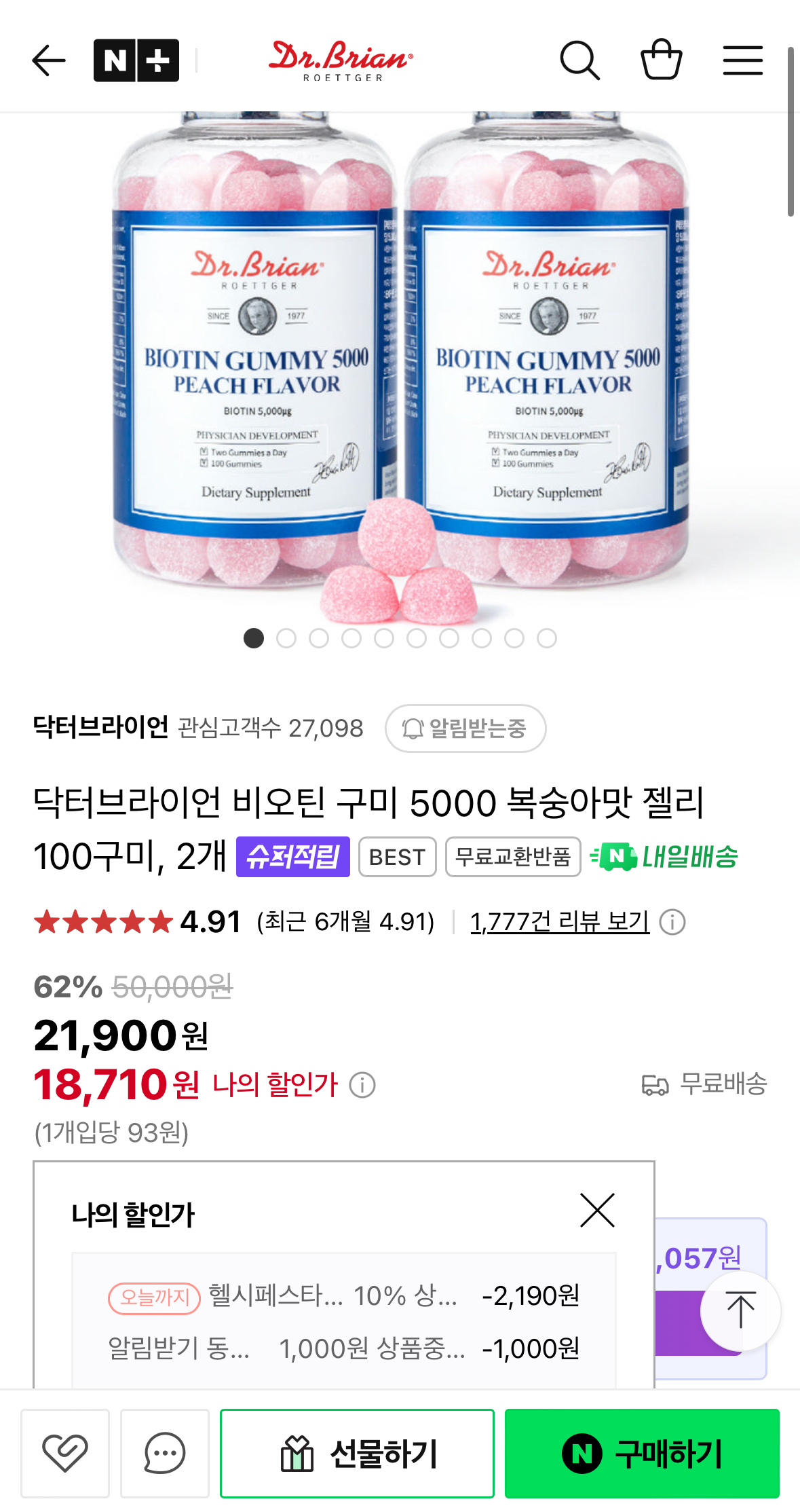Open the shopping cart
800x1512 pixels.
661,61
